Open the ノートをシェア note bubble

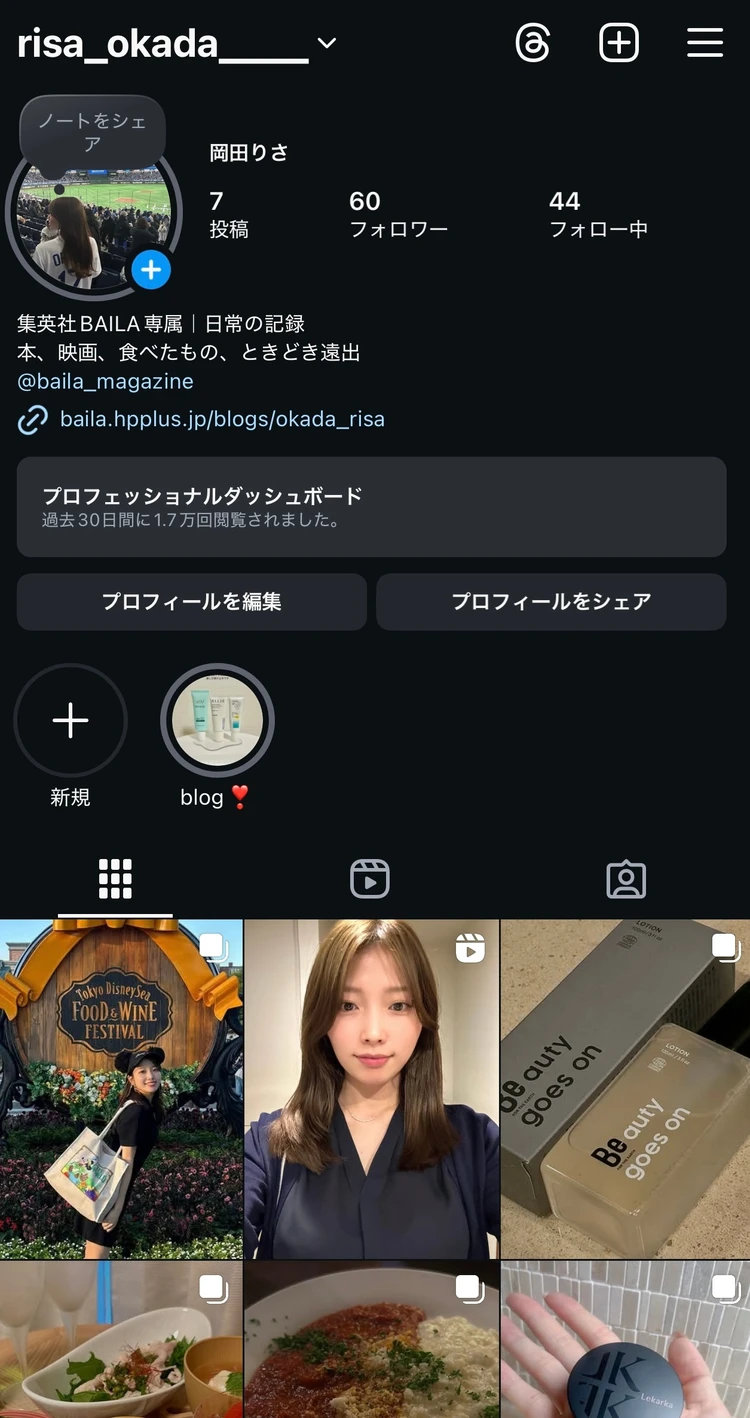(92, 131)
